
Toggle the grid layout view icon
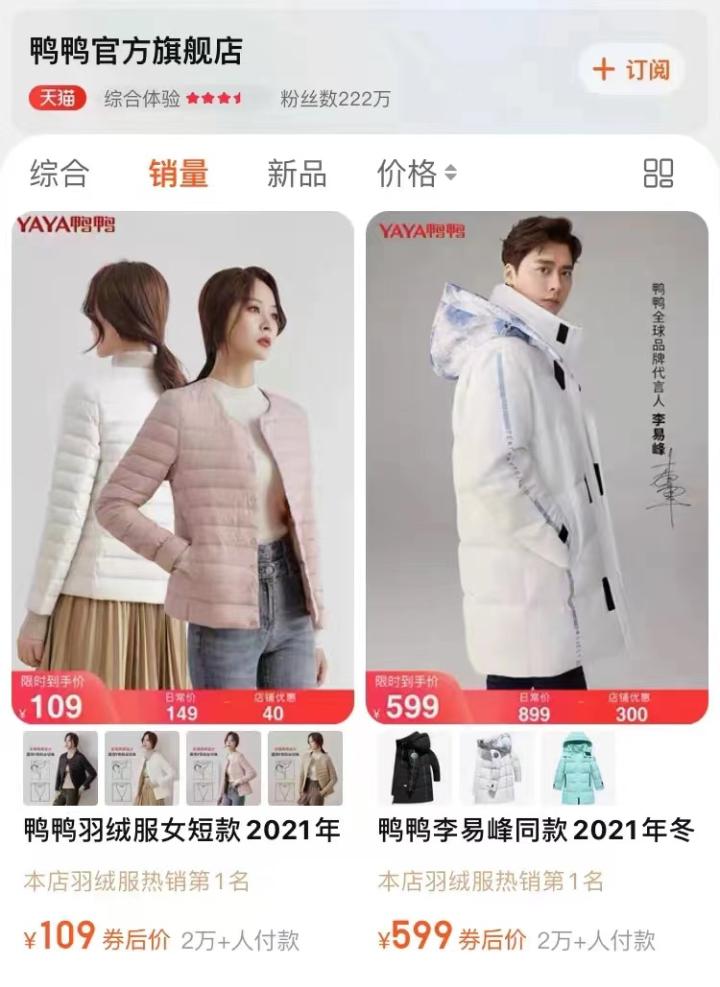pos(658,174)
